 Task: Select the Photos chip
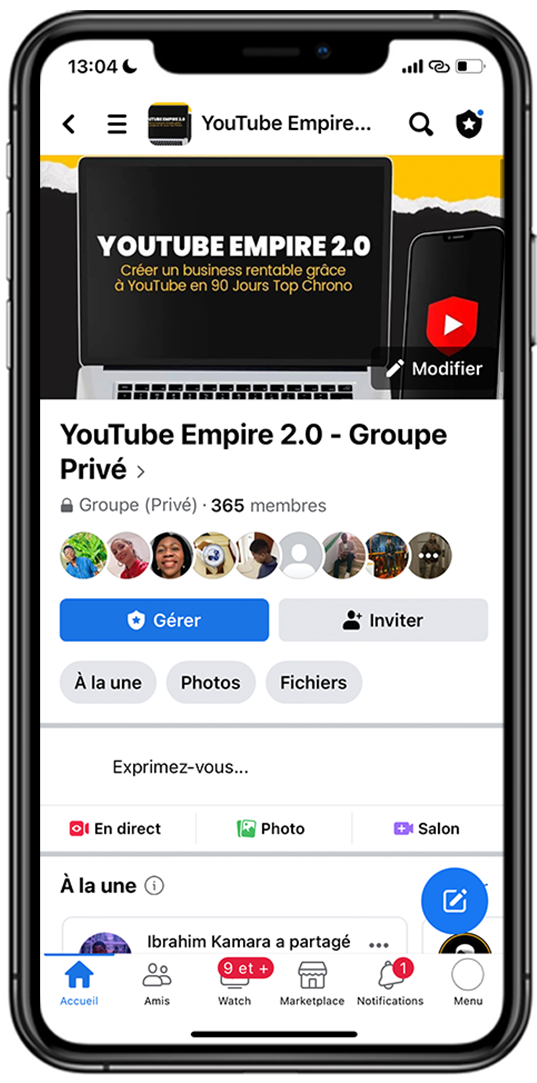(211, 682)
